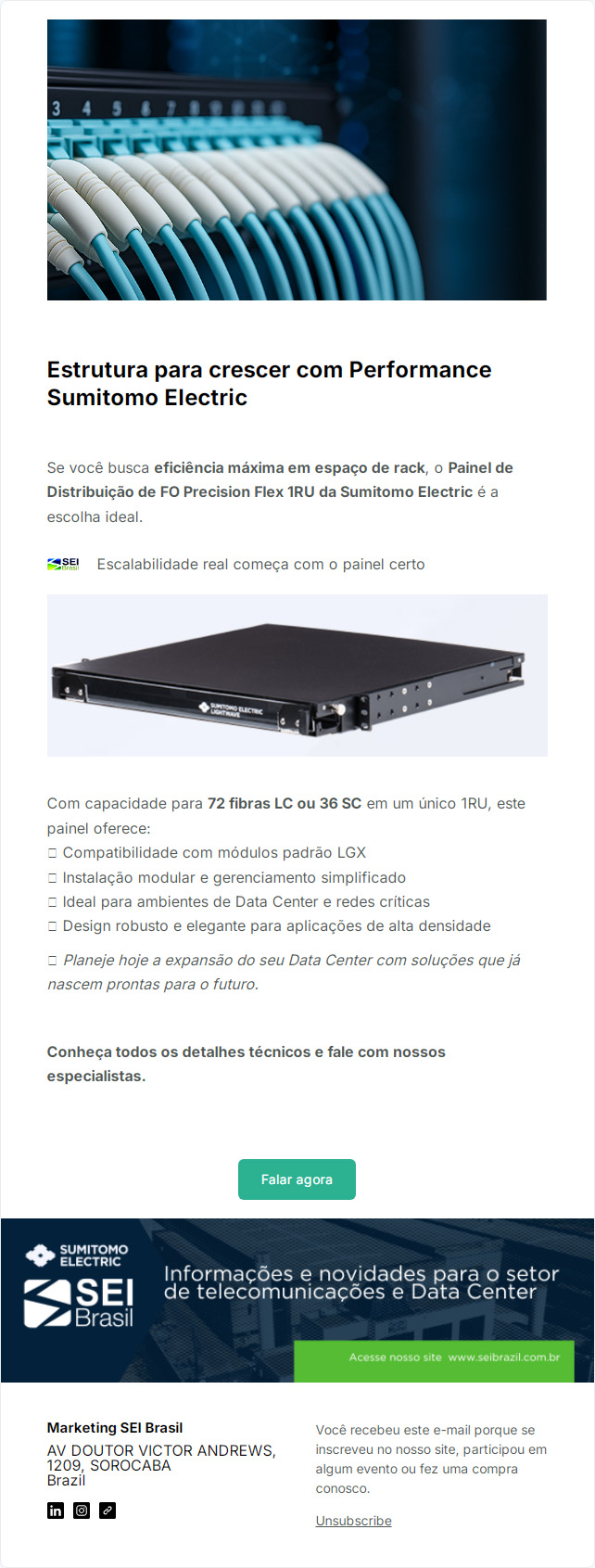Screen dimensions: 595x1568
Task: Open the Instagram icon in the footer
Action: pyautogui.click(x=82, y=1511)
